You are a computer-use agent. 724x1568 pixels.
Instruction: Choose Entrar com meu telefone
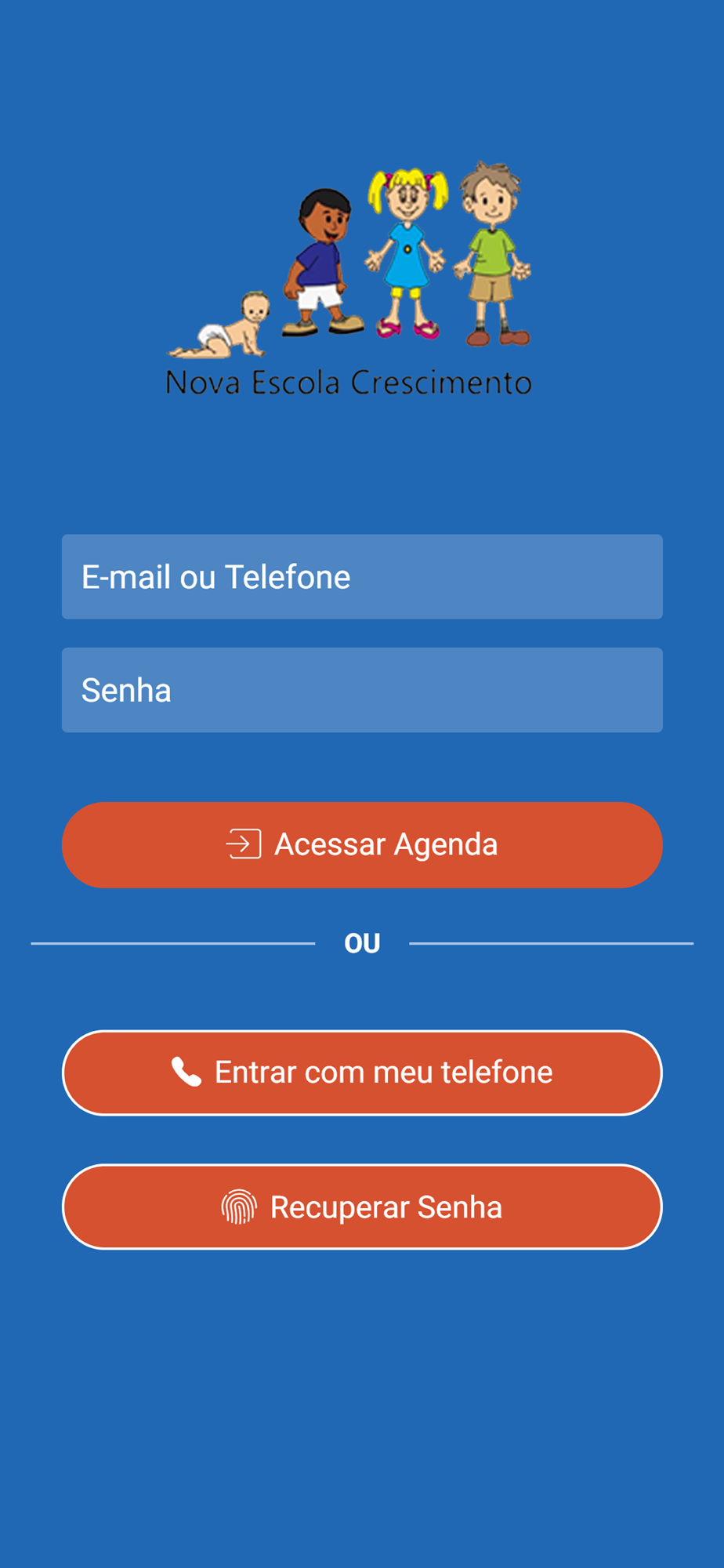pyautogui.click(x=362, y=1073)
